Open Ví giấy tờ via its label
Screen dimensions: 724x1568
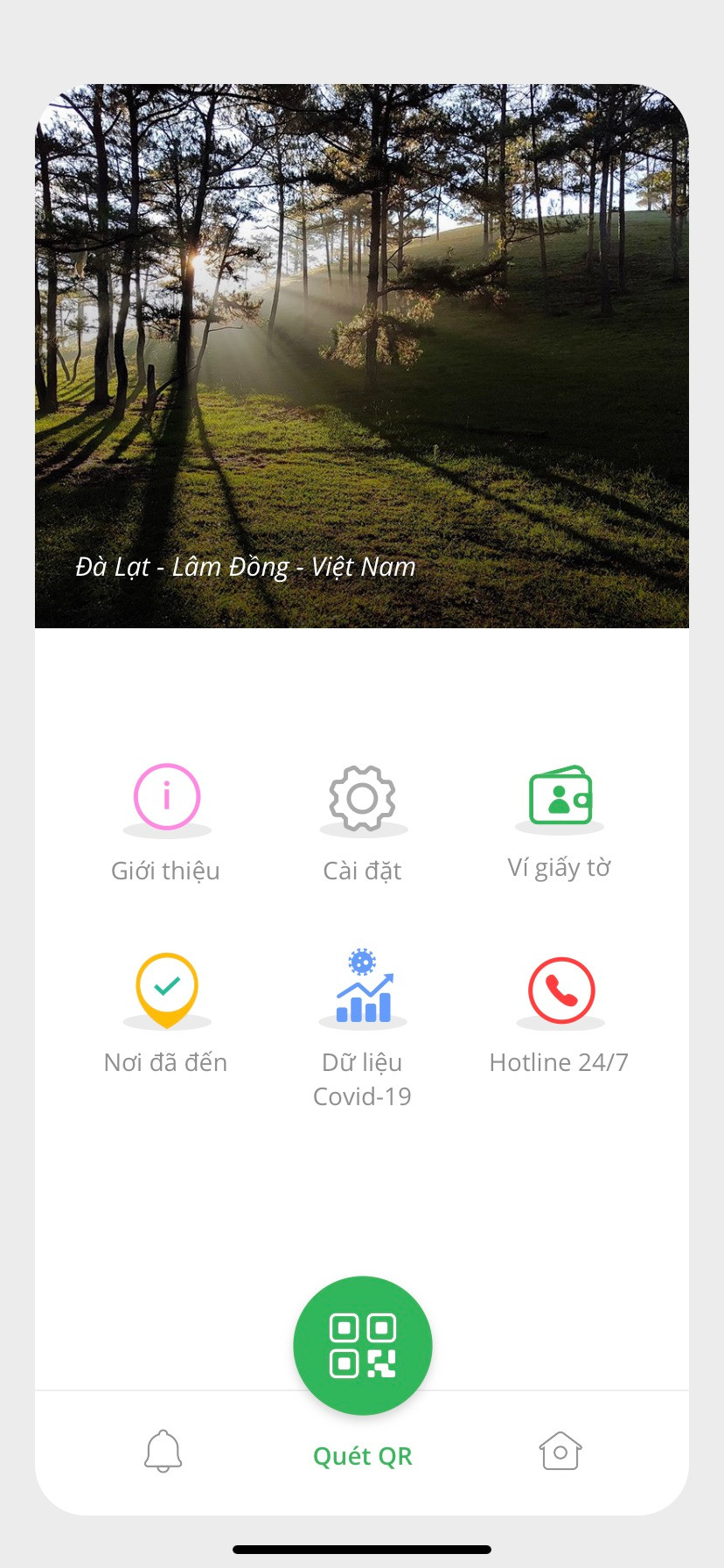click(560, 867)
